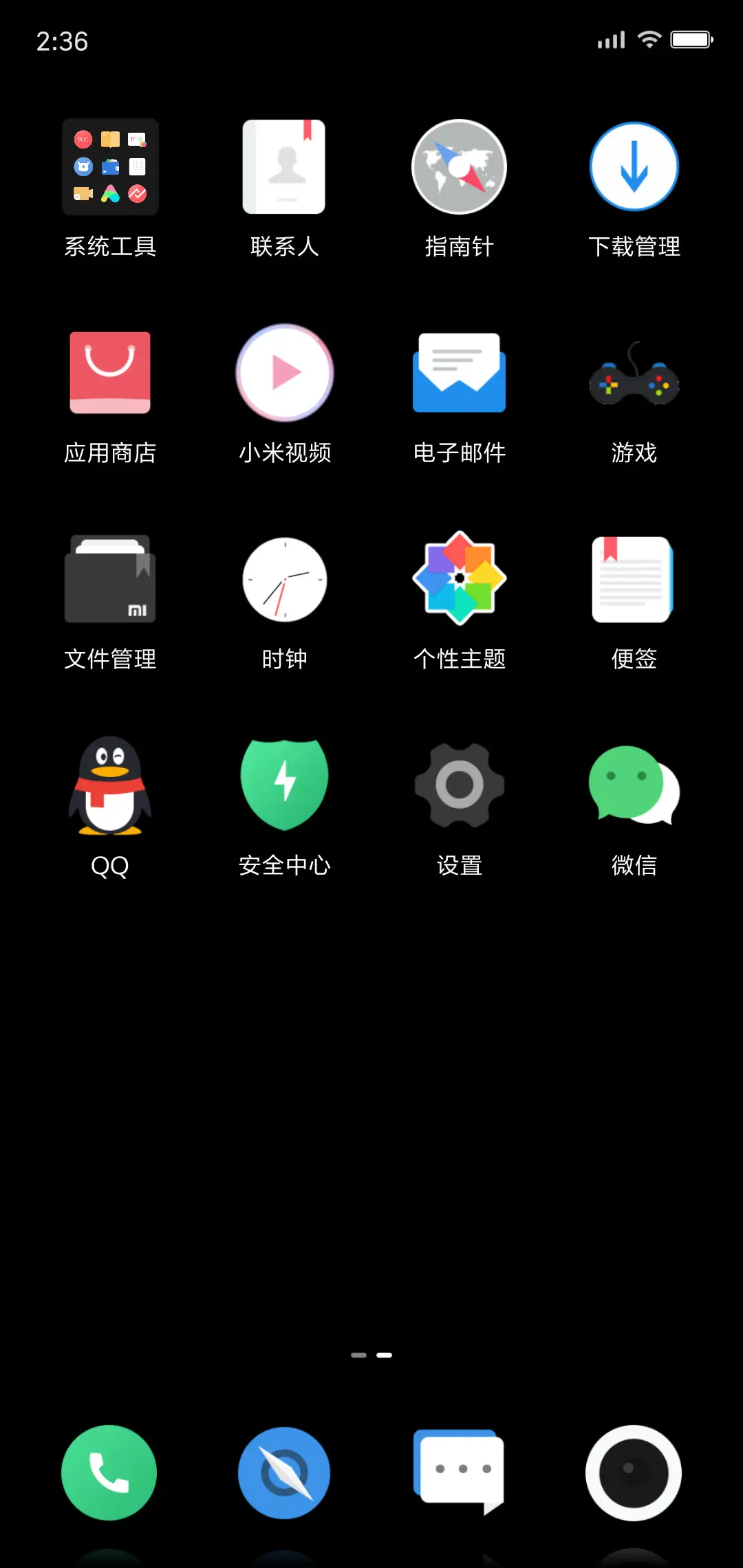The width and height of the screenshot is (743, 1568).
Task: Open the 安全中心 security center
Action: pyautogui.click(x=285, y=784)
